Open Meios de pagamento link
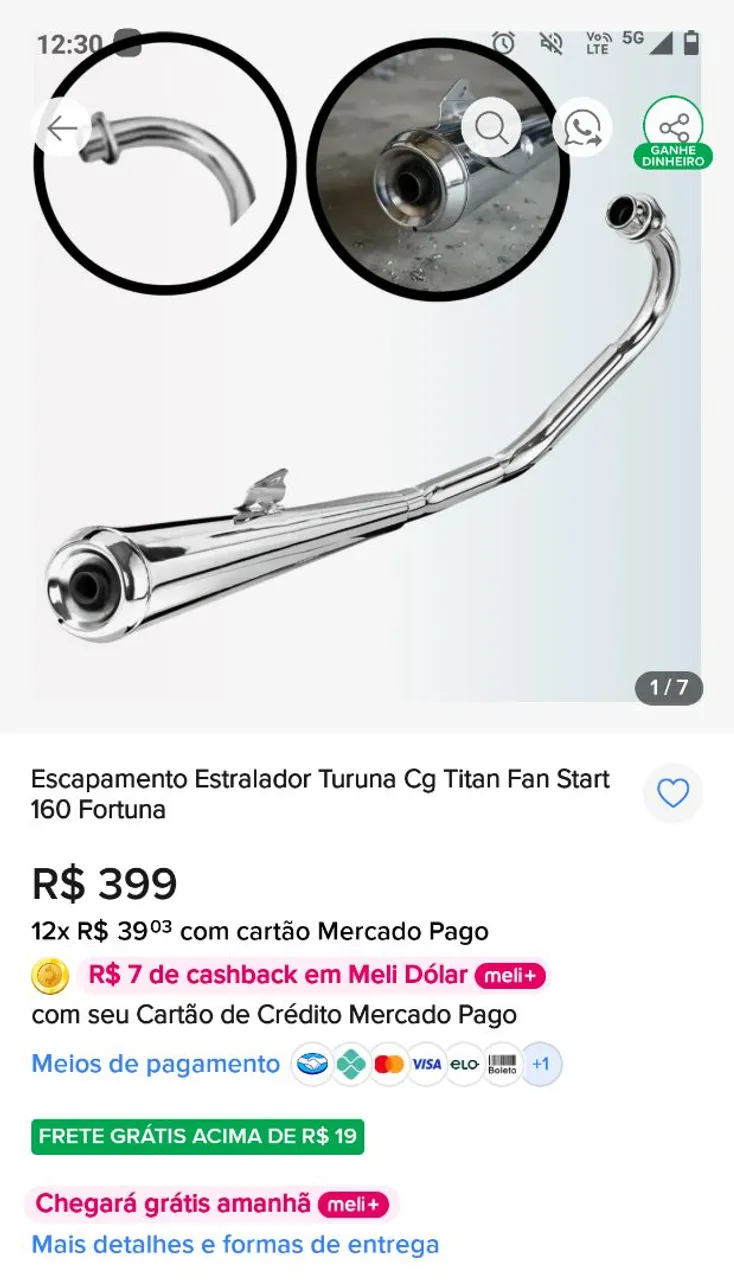 click(156, 1064)
